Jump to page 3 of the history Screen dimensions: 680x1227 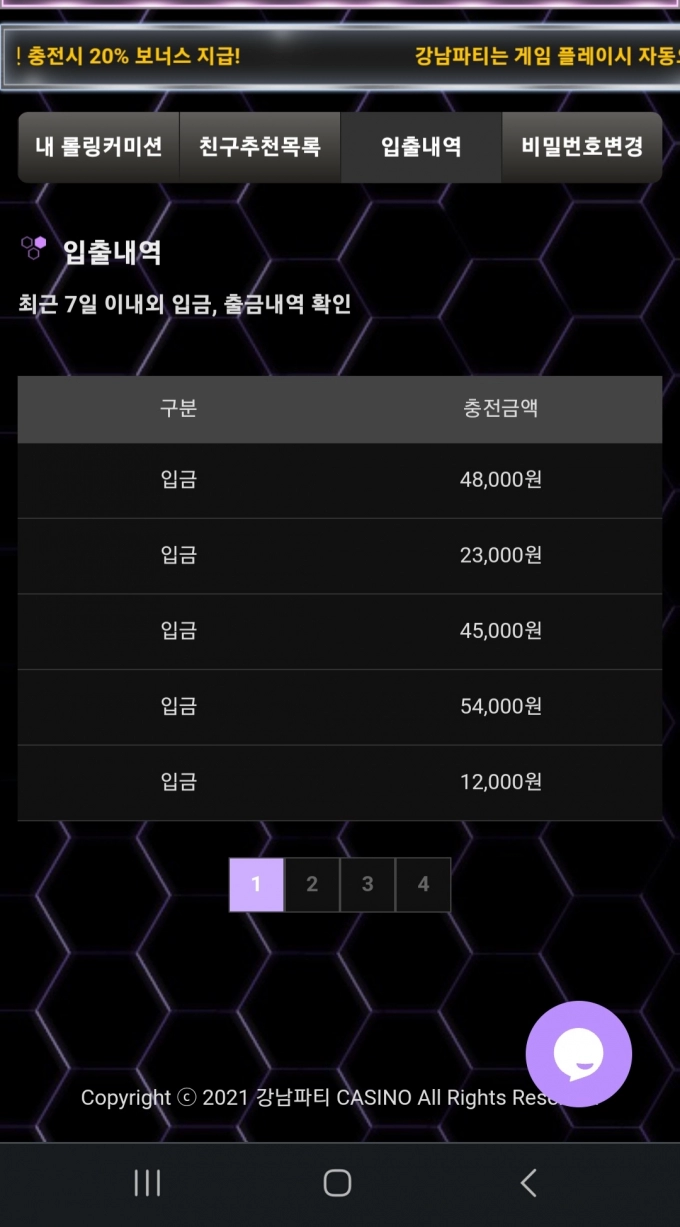[368, 884]
